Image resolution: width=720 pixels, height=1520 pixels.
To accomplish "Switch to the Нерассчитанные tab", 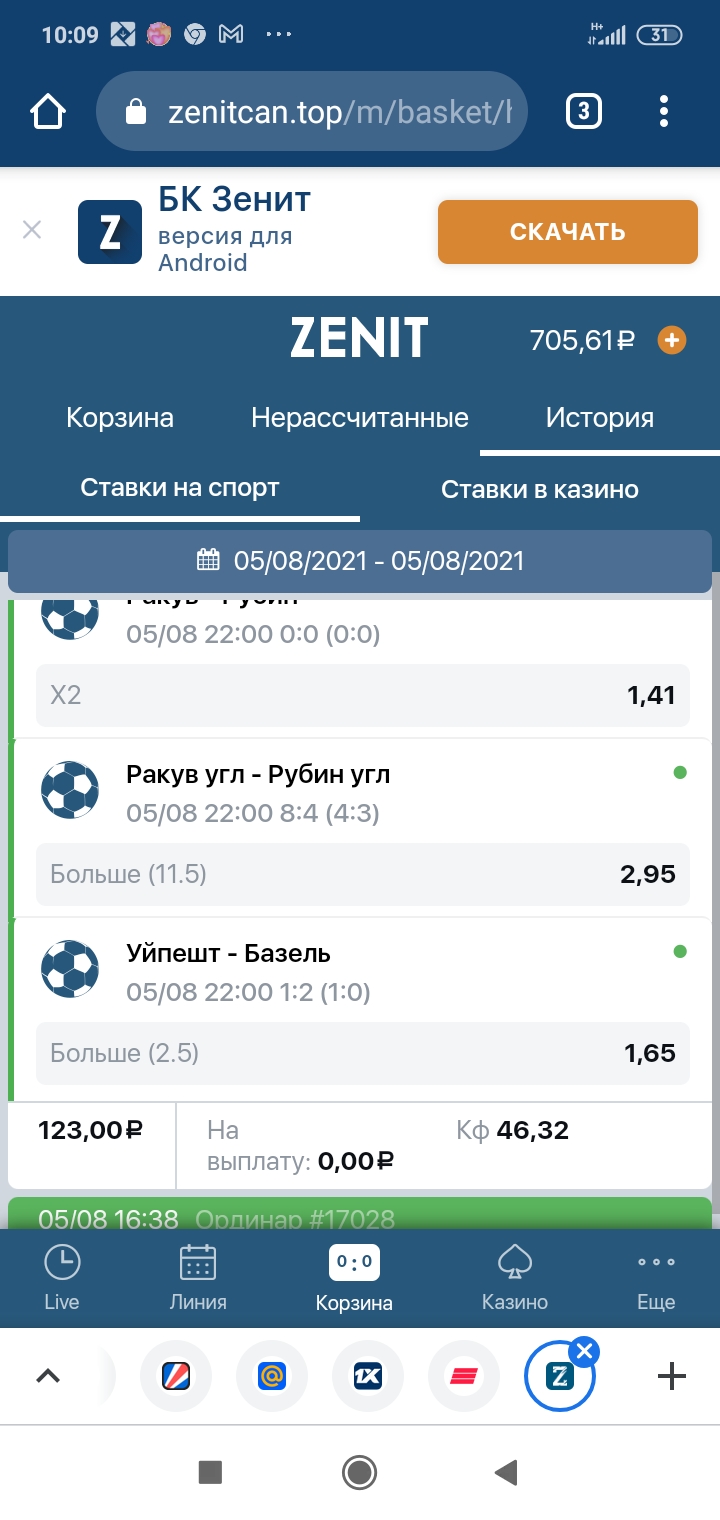I will [360, 417].
